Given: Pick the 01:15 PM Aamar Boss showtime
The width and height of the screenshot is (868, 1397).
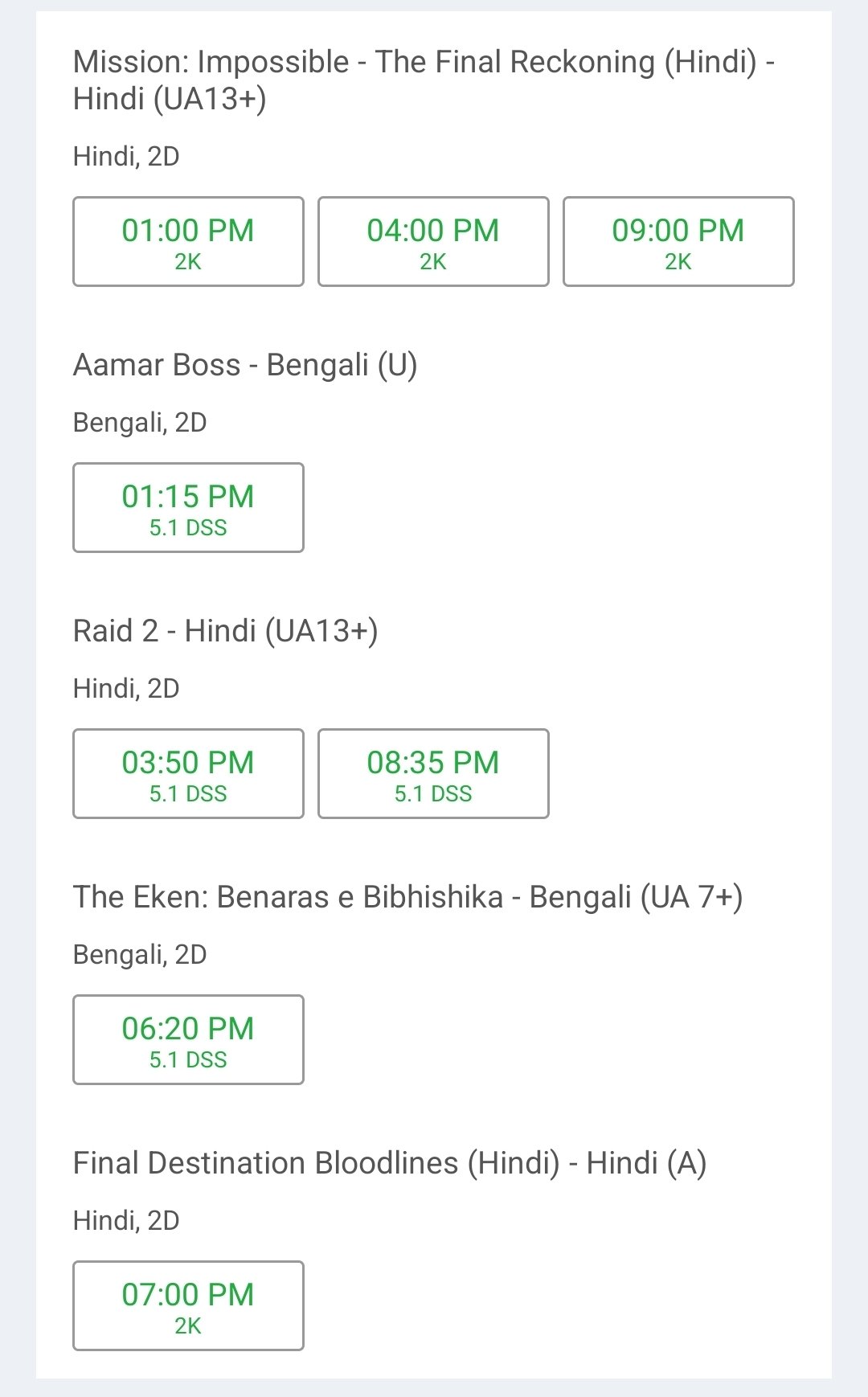Looking at the screenshot, I should (x=188, y=507).
